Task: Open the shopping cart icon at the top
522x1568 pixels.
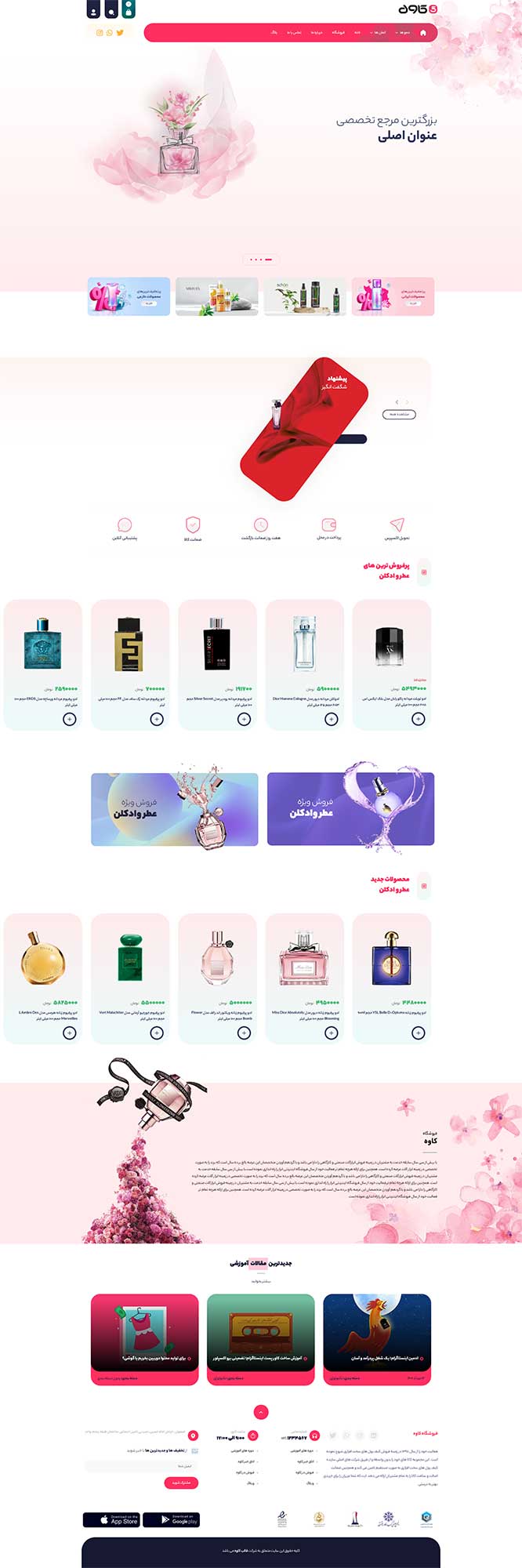Action: (x=129, y=11)
